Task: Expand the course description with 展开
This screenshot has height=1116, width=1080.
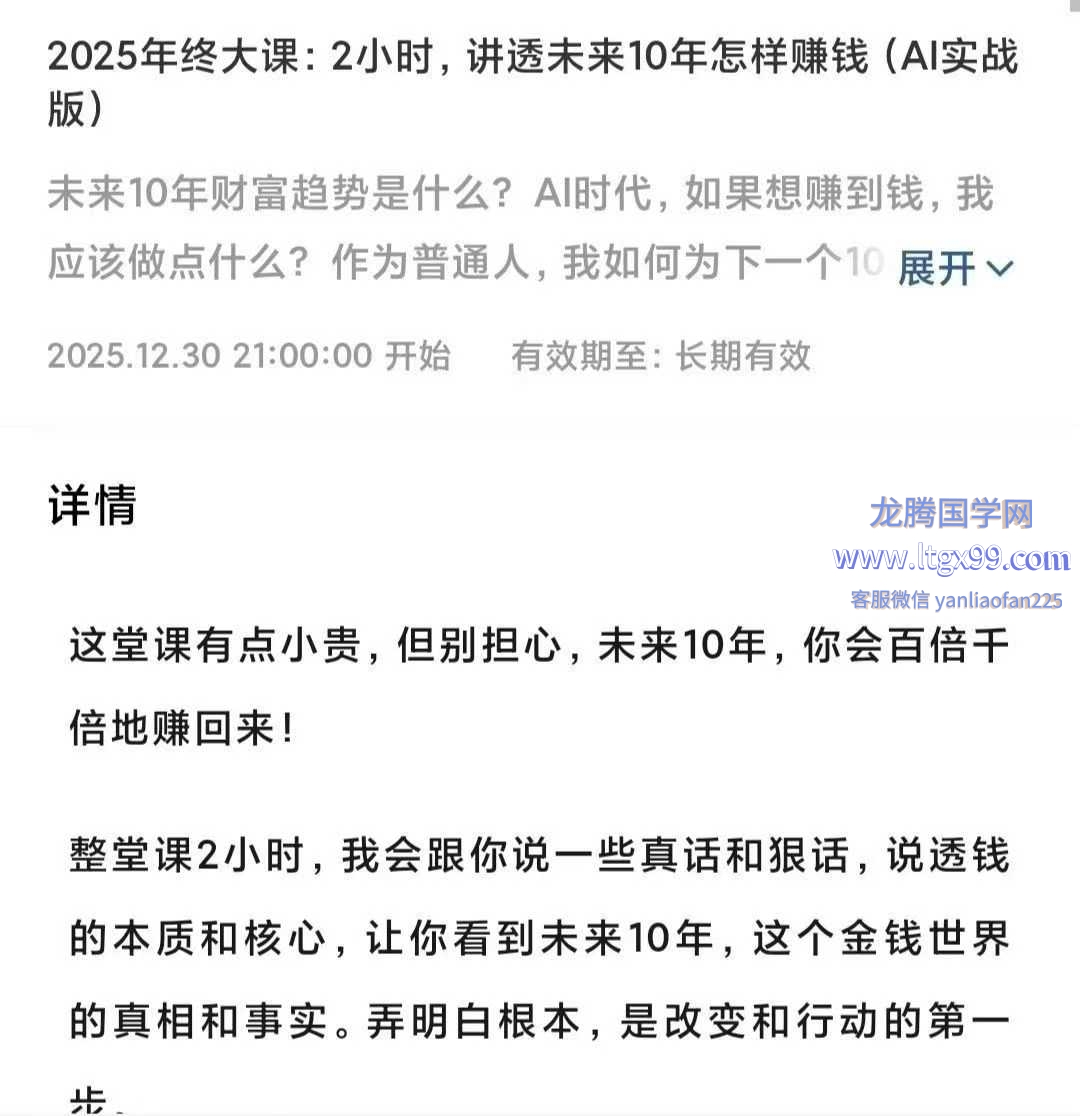Action: point(955,268)
